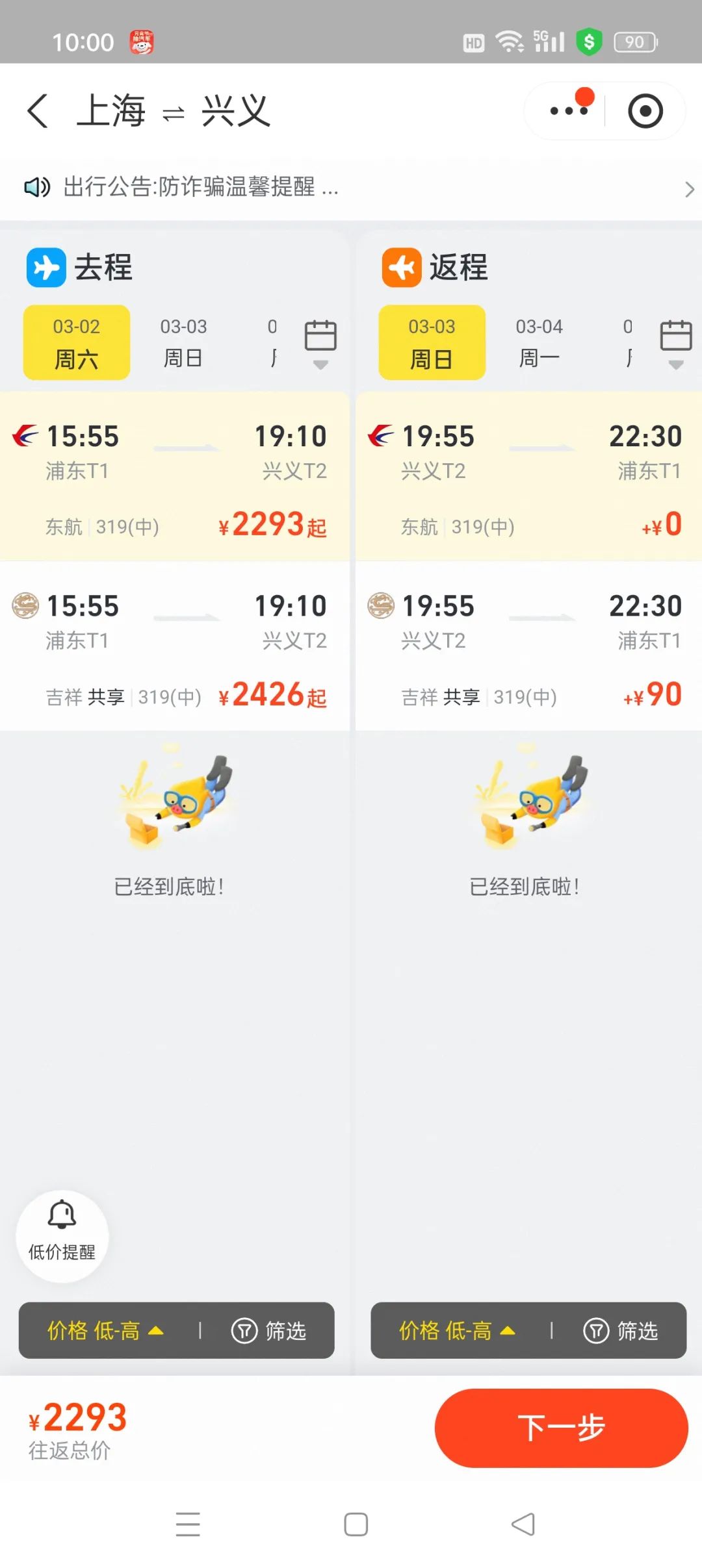Select 03-03 周日 as the departure date
The width and height of the screenshot is (702, 1568).
183,342
